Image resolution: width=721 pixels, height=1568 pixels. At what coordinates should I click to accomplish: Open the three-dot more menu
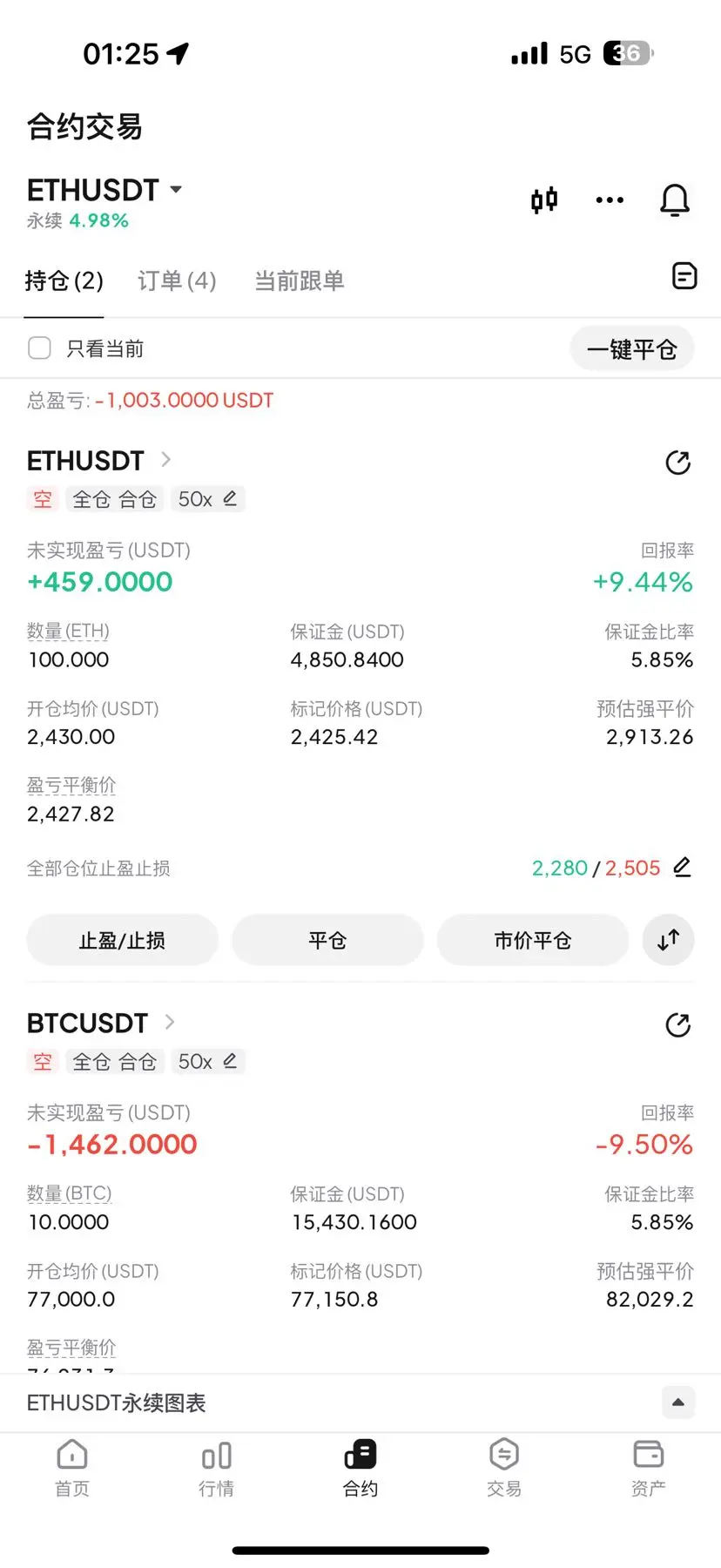point(610,200)
